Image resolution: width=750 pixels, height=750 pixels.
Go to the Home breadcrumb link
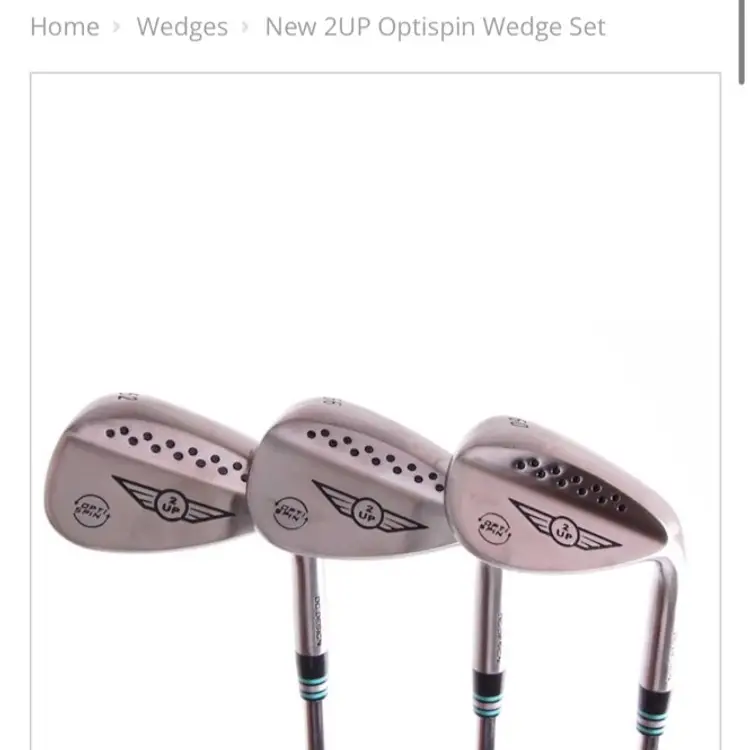pos(64,27)
